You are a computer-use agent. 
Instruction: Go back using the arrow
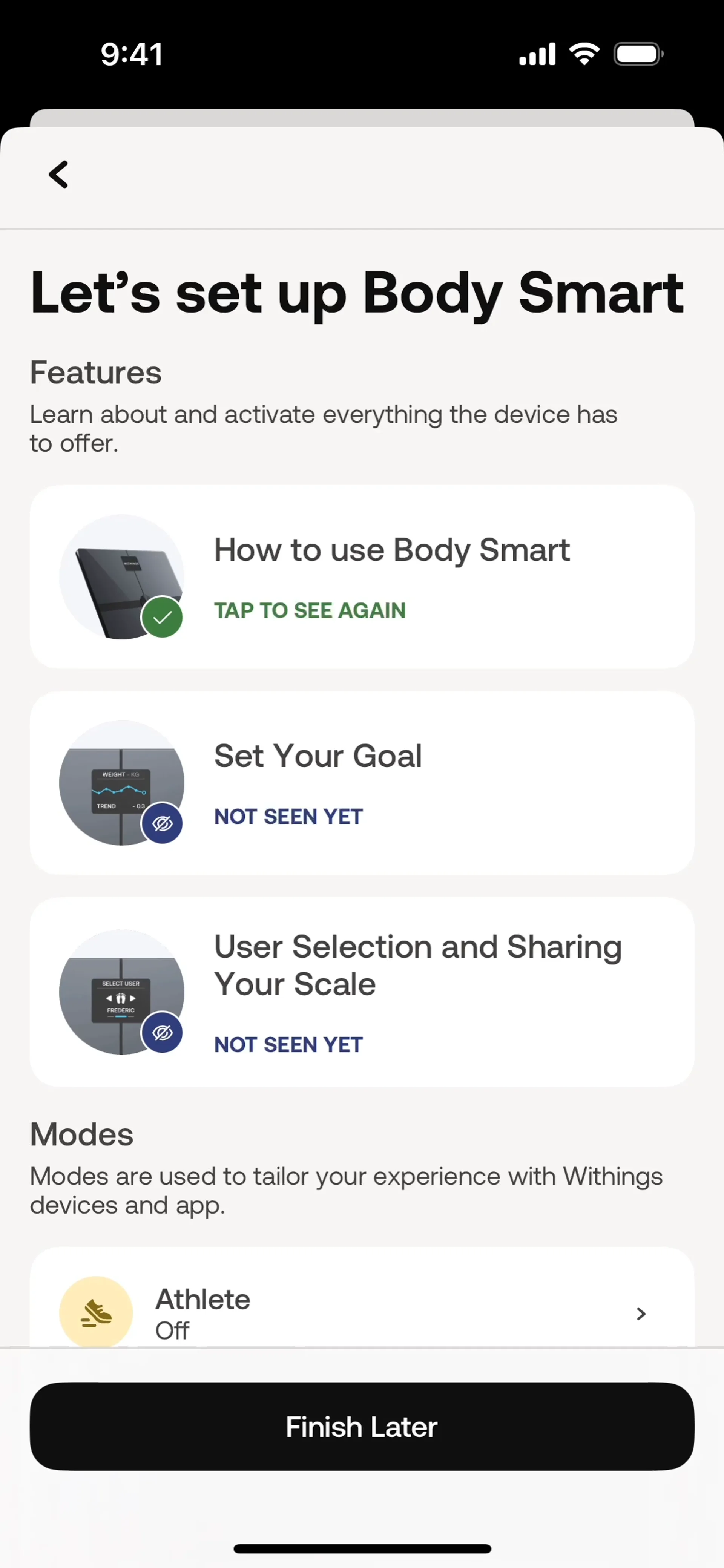click(x=58, y=175)
